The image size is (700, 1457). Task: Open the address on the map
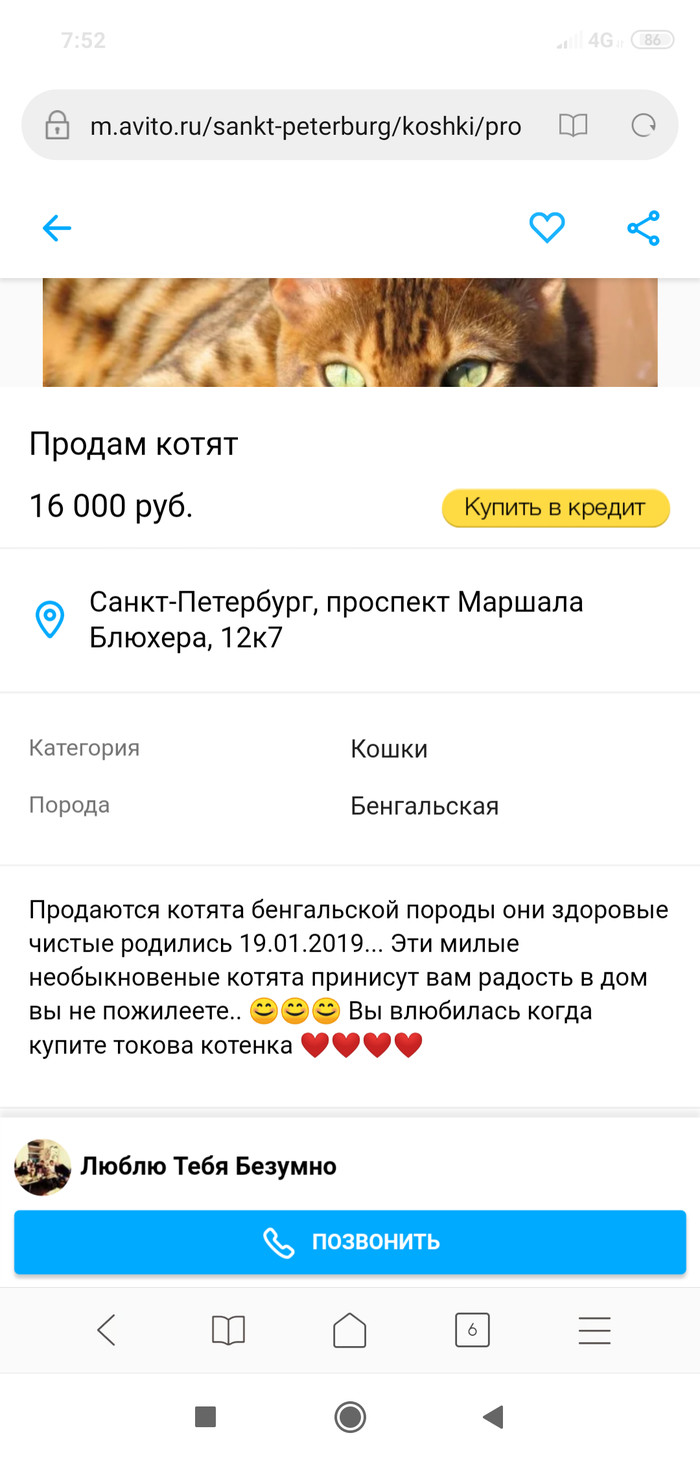coord(336,619)
